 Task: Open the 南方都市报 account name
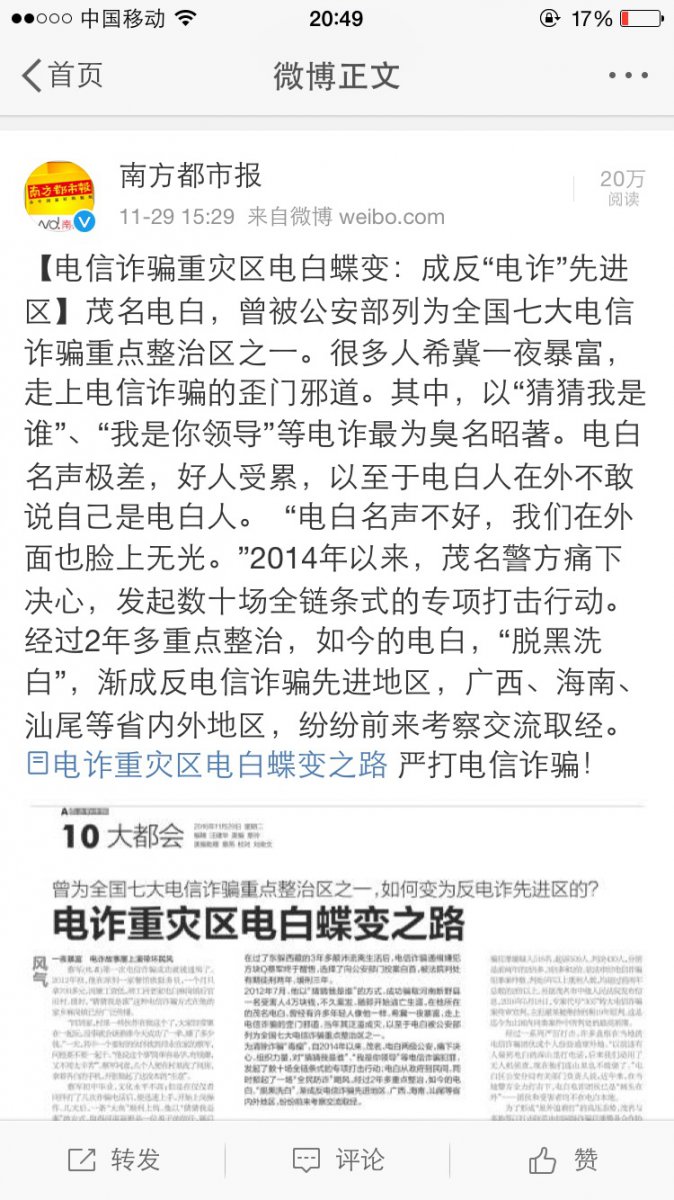tap(190, 176)
